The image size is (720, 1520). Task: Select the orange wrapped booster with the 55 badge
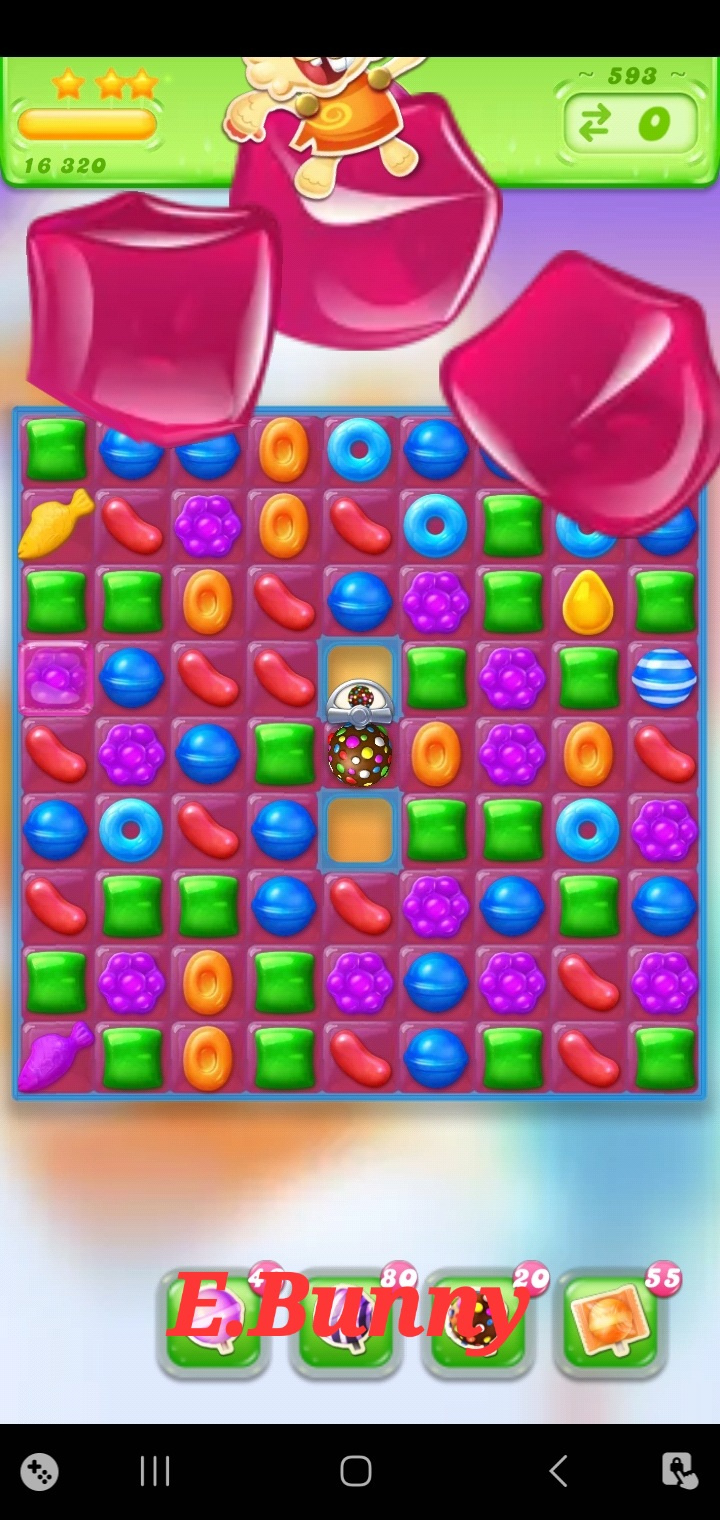pyautogui.click(x=610, y=1322)
